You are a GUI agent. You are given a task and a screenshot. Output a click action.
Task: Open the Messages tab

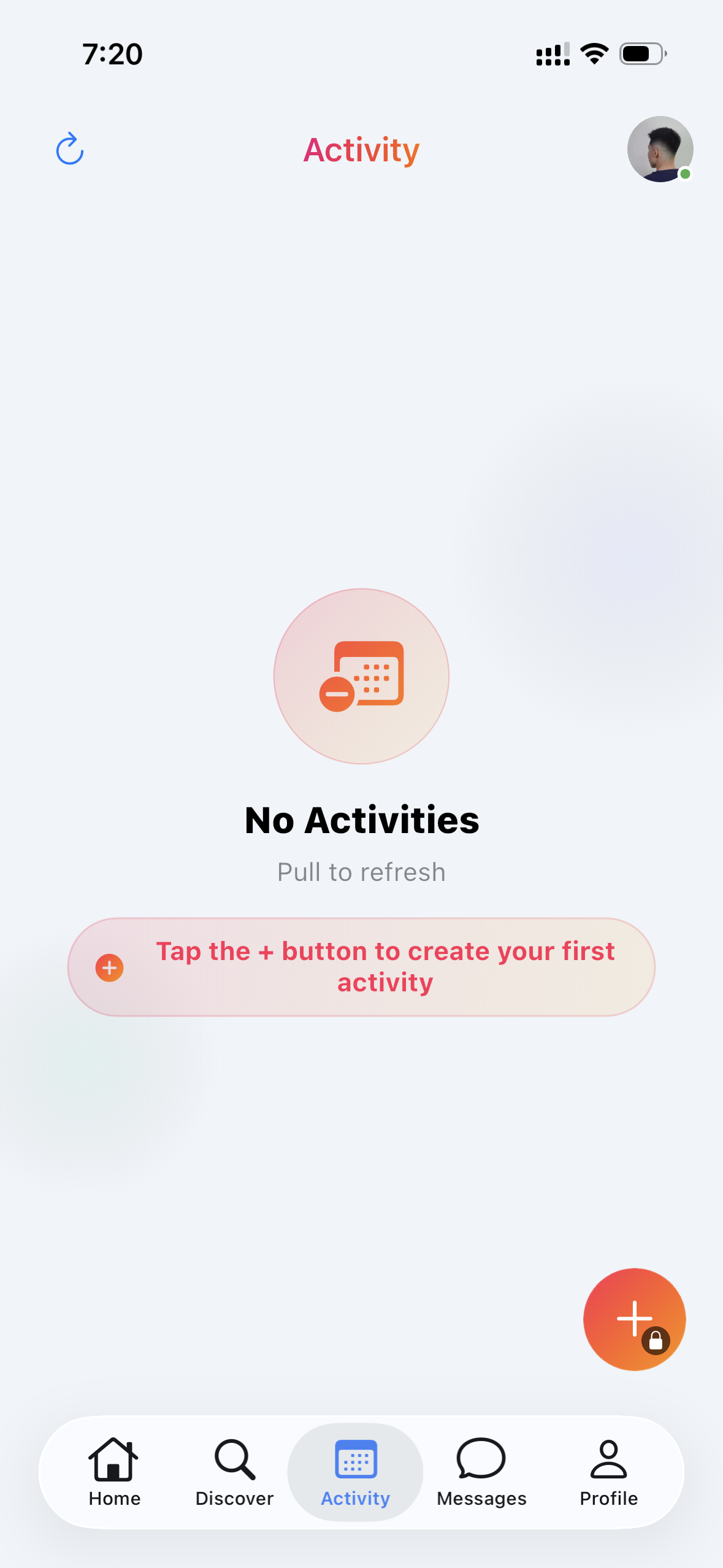pos(481,1472)
